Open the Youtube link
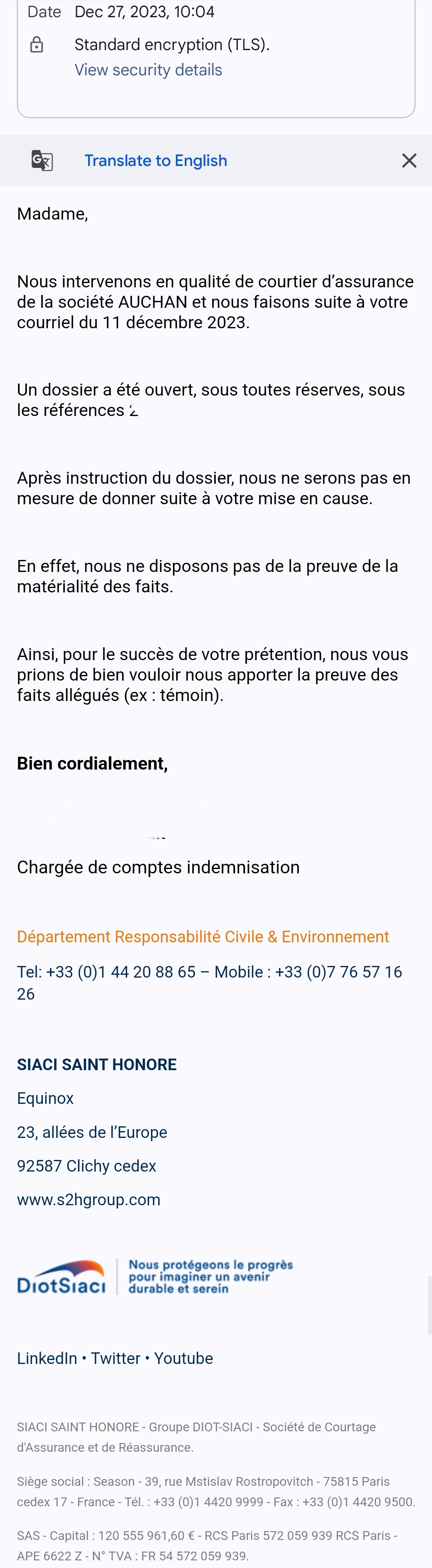 [183, 1358]
